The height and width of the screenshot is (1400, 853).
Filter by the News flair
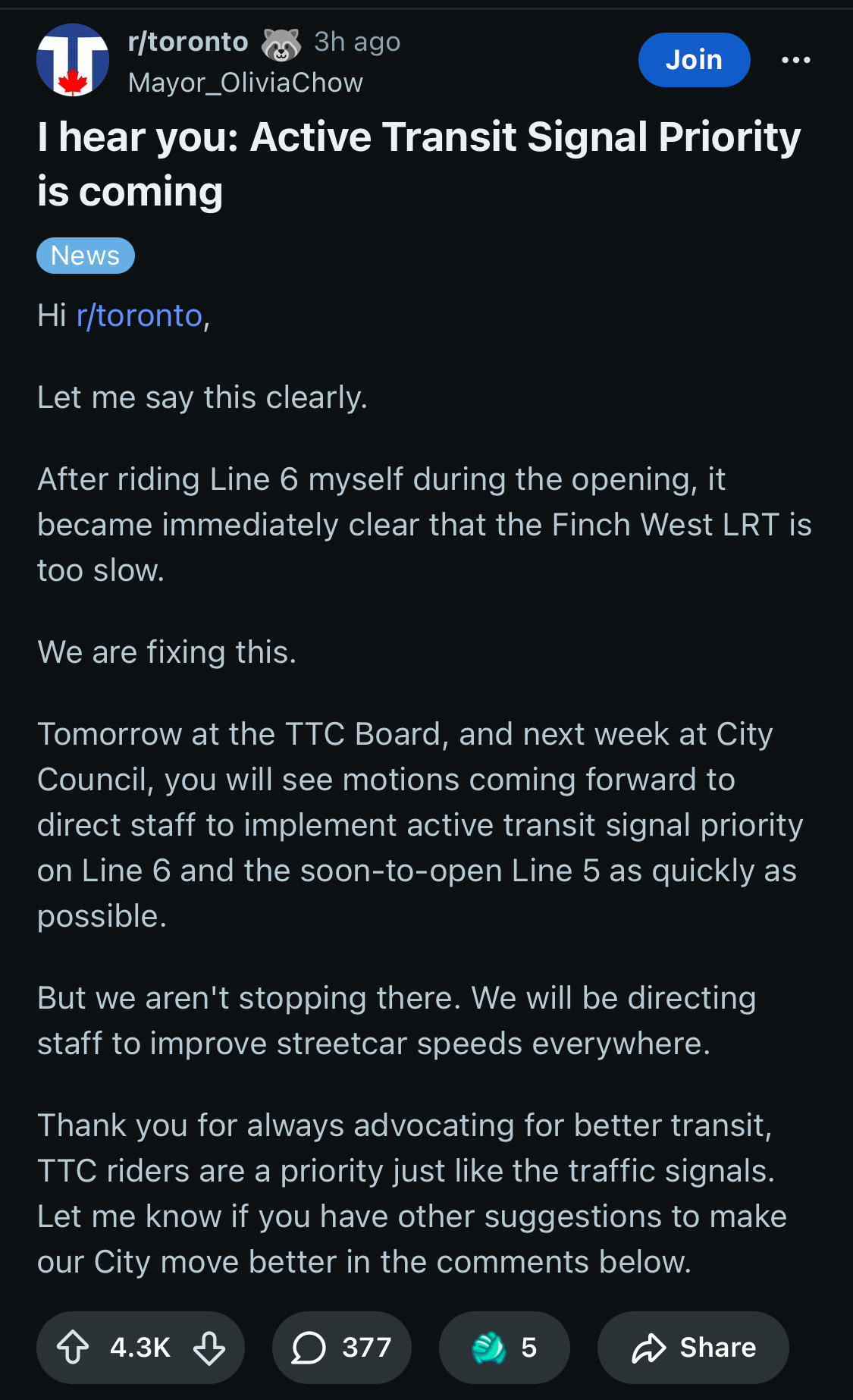coord(86,256)
